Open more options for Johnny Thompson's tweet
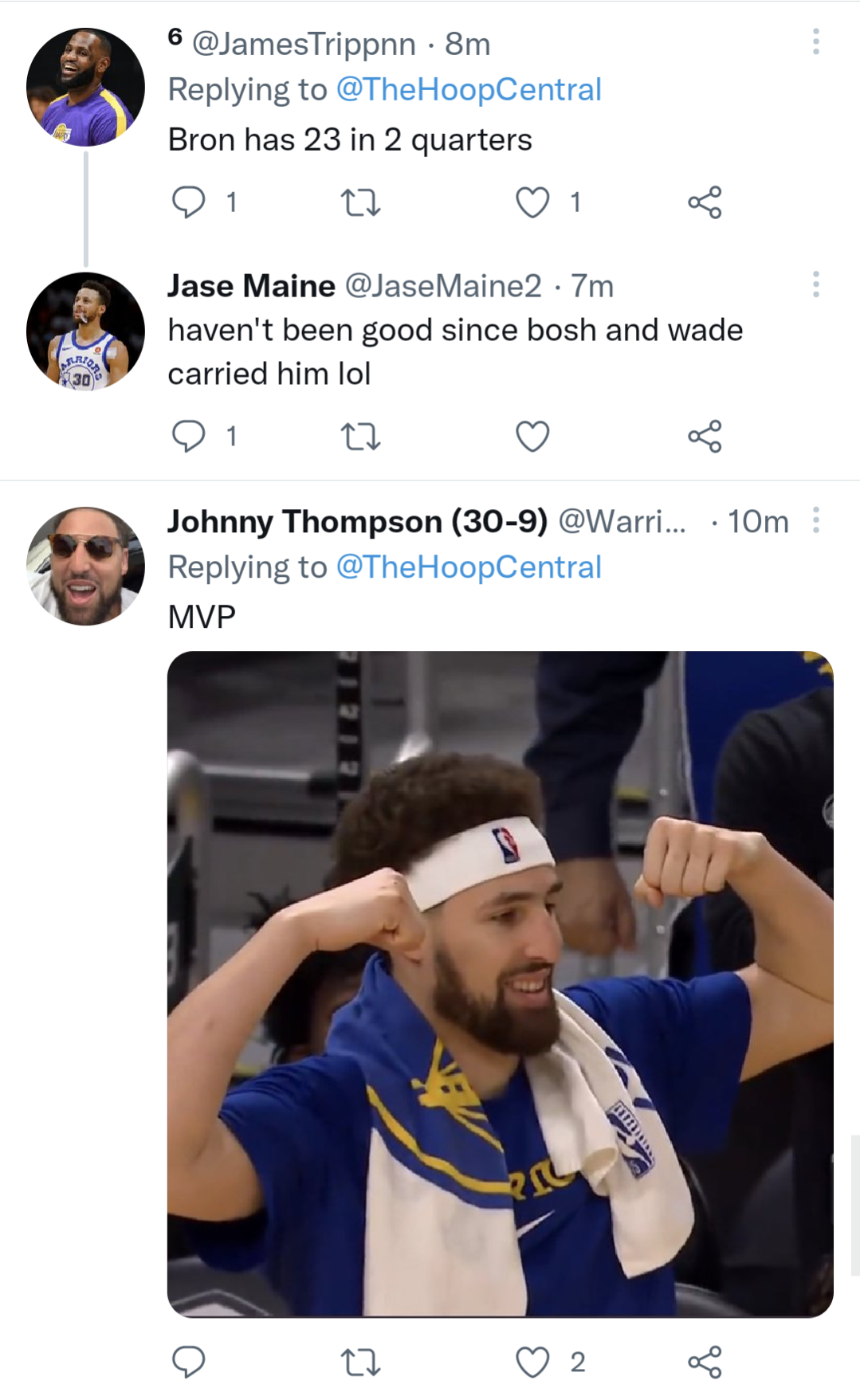Image resolution: width=860 pixels, height=1400 pixels. point(815,521)
